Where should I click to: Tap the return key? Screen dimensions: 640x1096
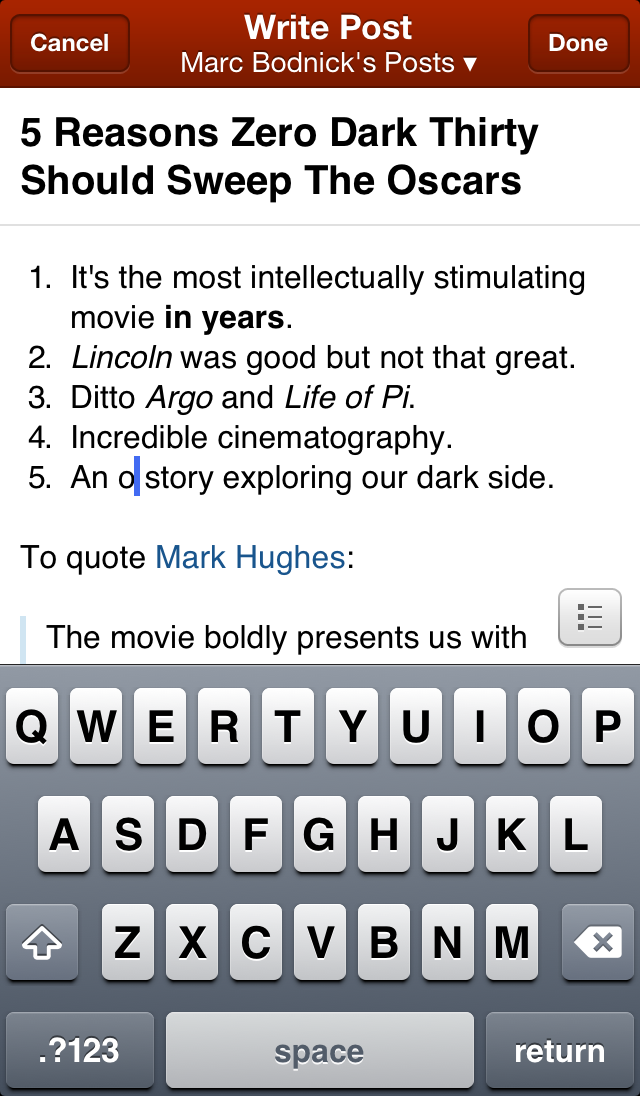point(559,1051)
